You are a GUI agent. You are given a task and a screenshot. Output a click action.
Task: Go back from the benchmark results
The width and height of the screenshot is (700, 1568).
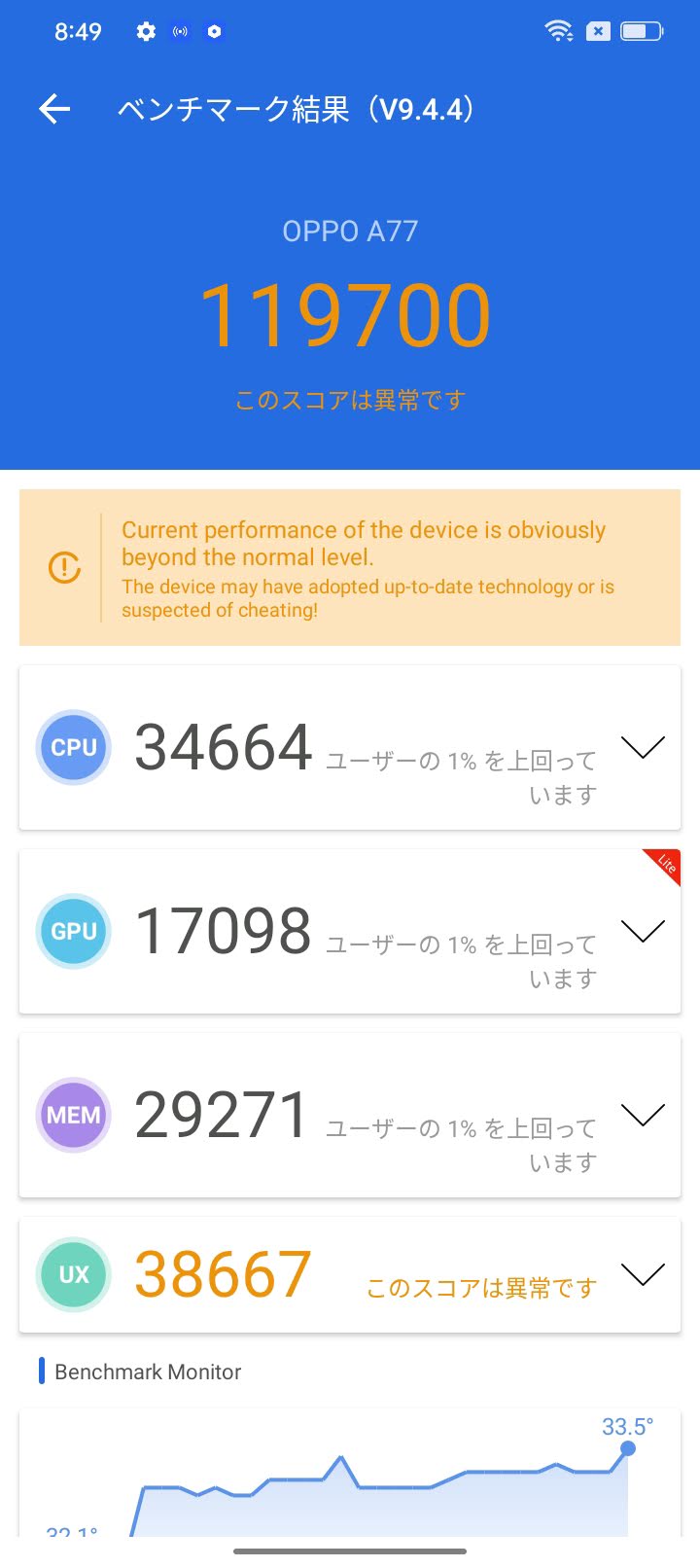coord(54,109)
